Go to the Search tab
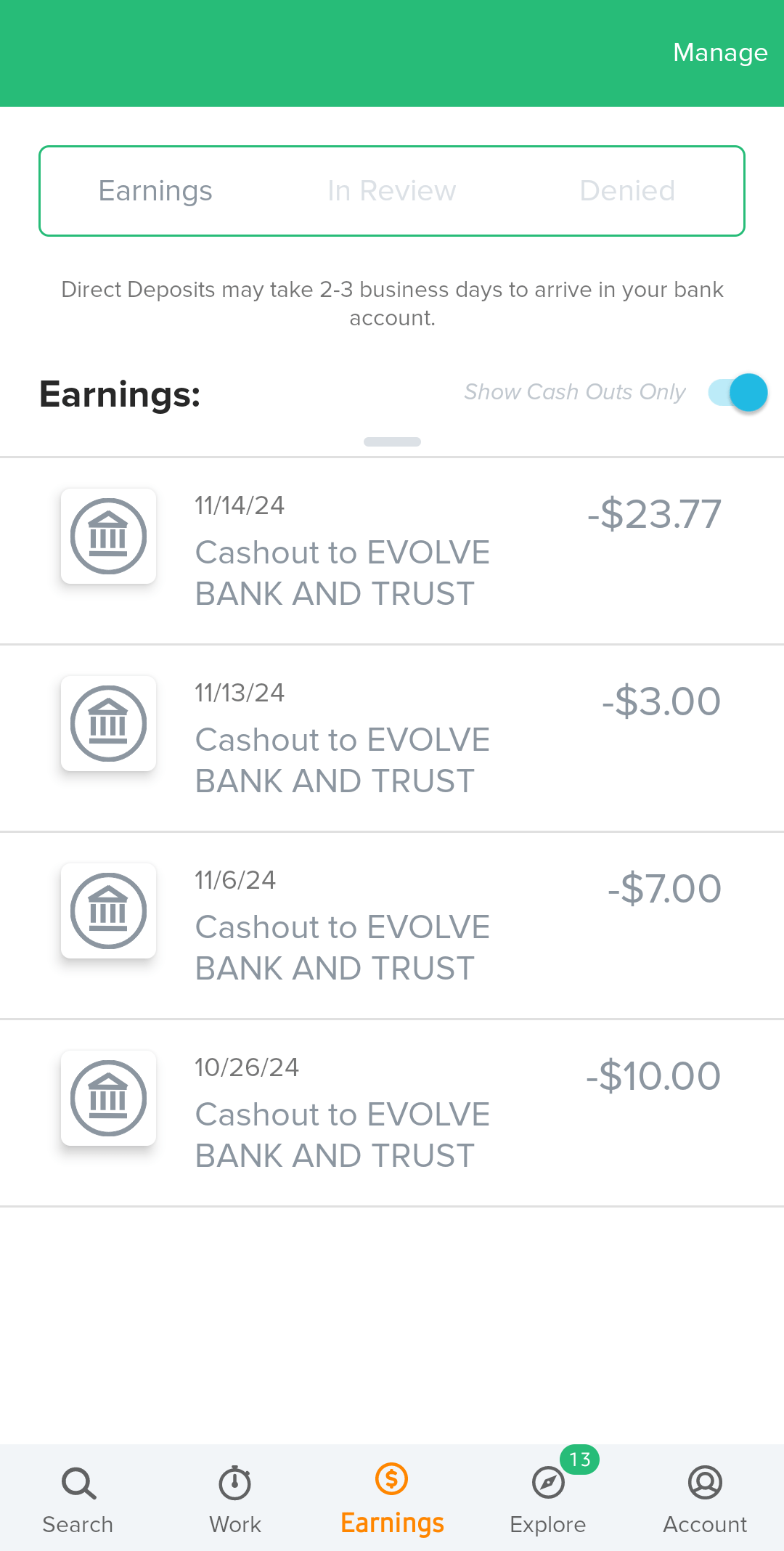 tap(78, 1499)
